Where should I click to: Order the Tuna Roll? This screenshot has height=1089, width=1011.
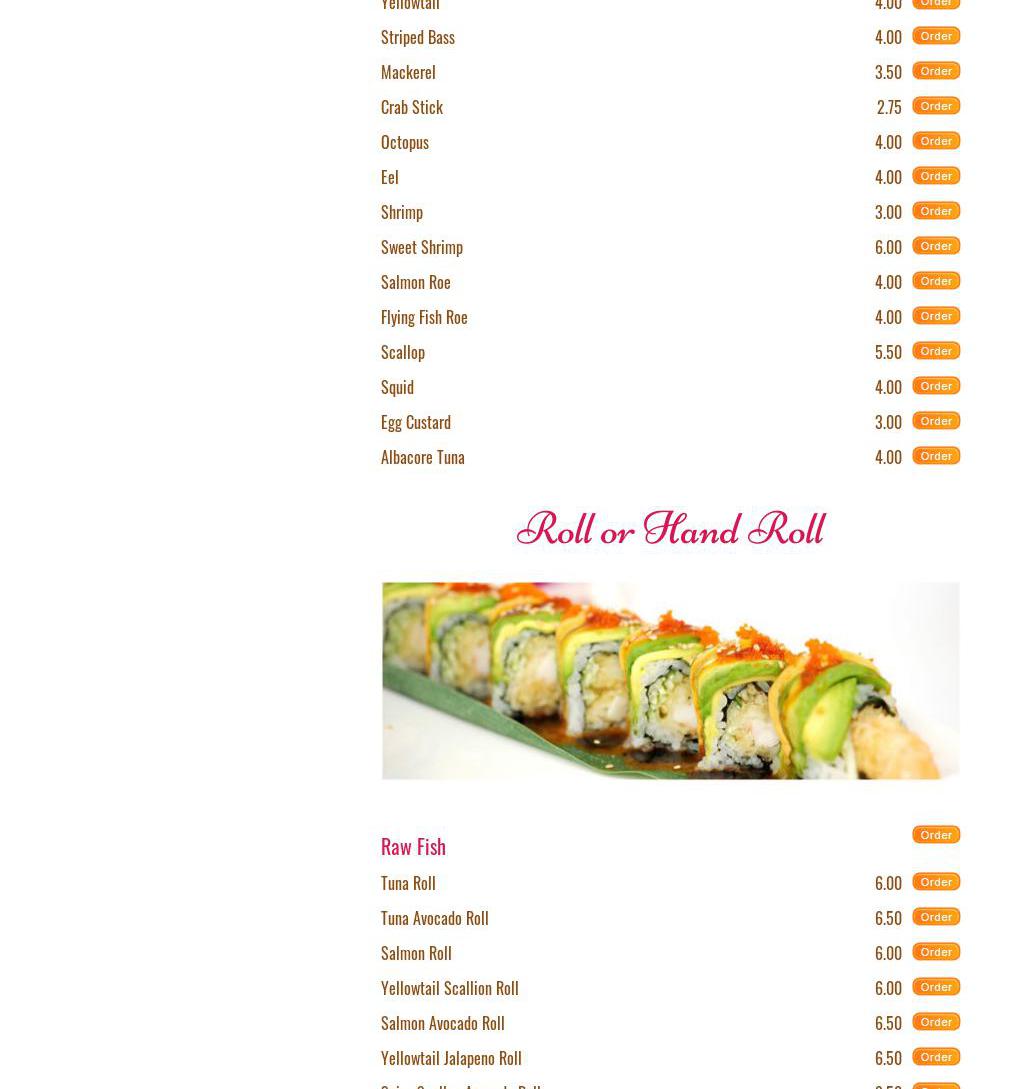[x=935, y=882]
